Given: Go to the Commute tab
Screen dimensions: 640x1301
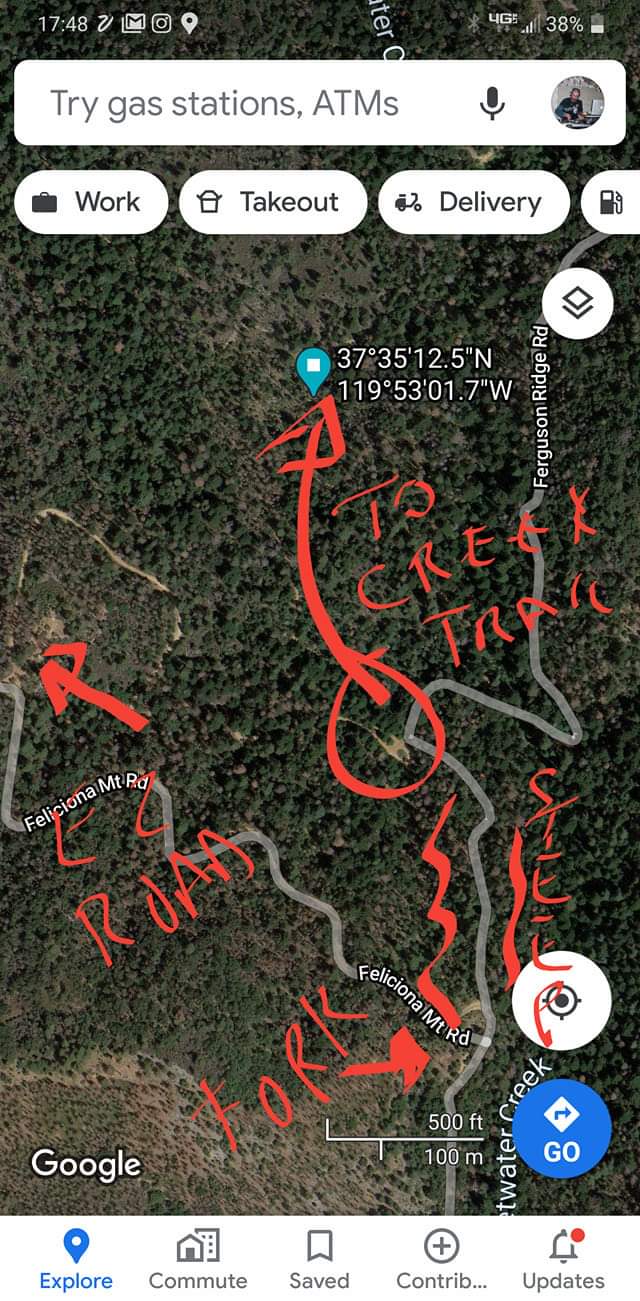Looking at the screenshot, I should (197, 1260).
